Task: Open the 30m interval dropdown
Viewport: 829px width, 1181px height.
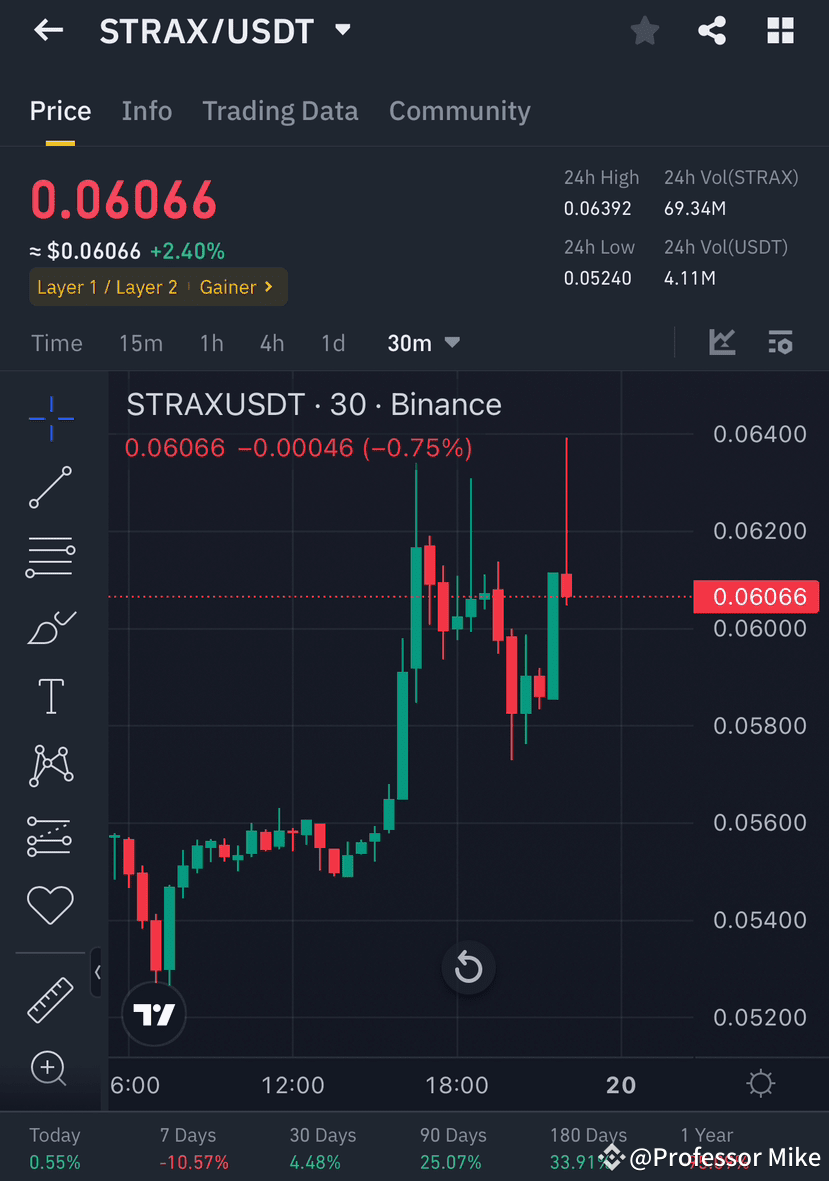Action: click(422, 342)
